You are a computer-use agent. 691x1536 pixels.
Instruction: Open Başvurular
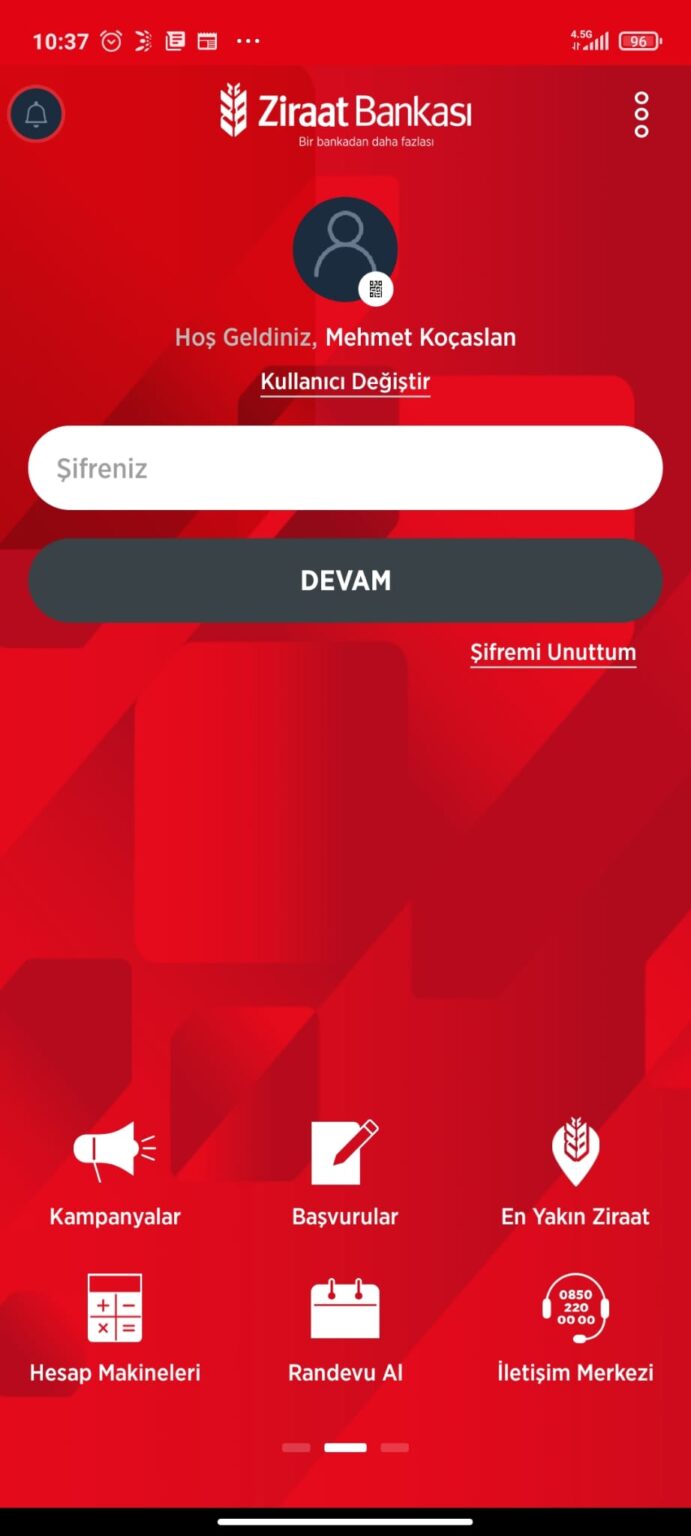point(345,1174)
